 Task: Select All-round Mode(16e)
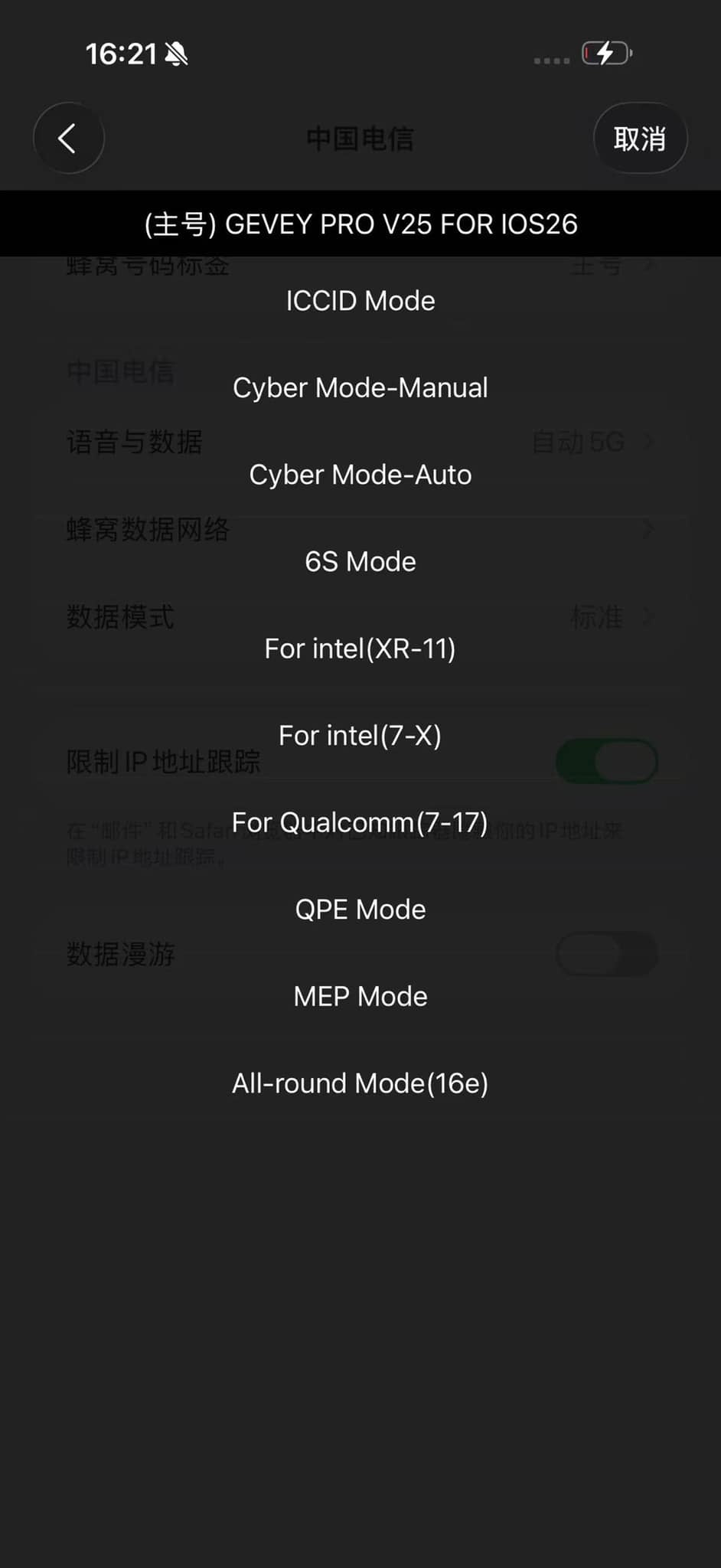[x=360, y=1083]
